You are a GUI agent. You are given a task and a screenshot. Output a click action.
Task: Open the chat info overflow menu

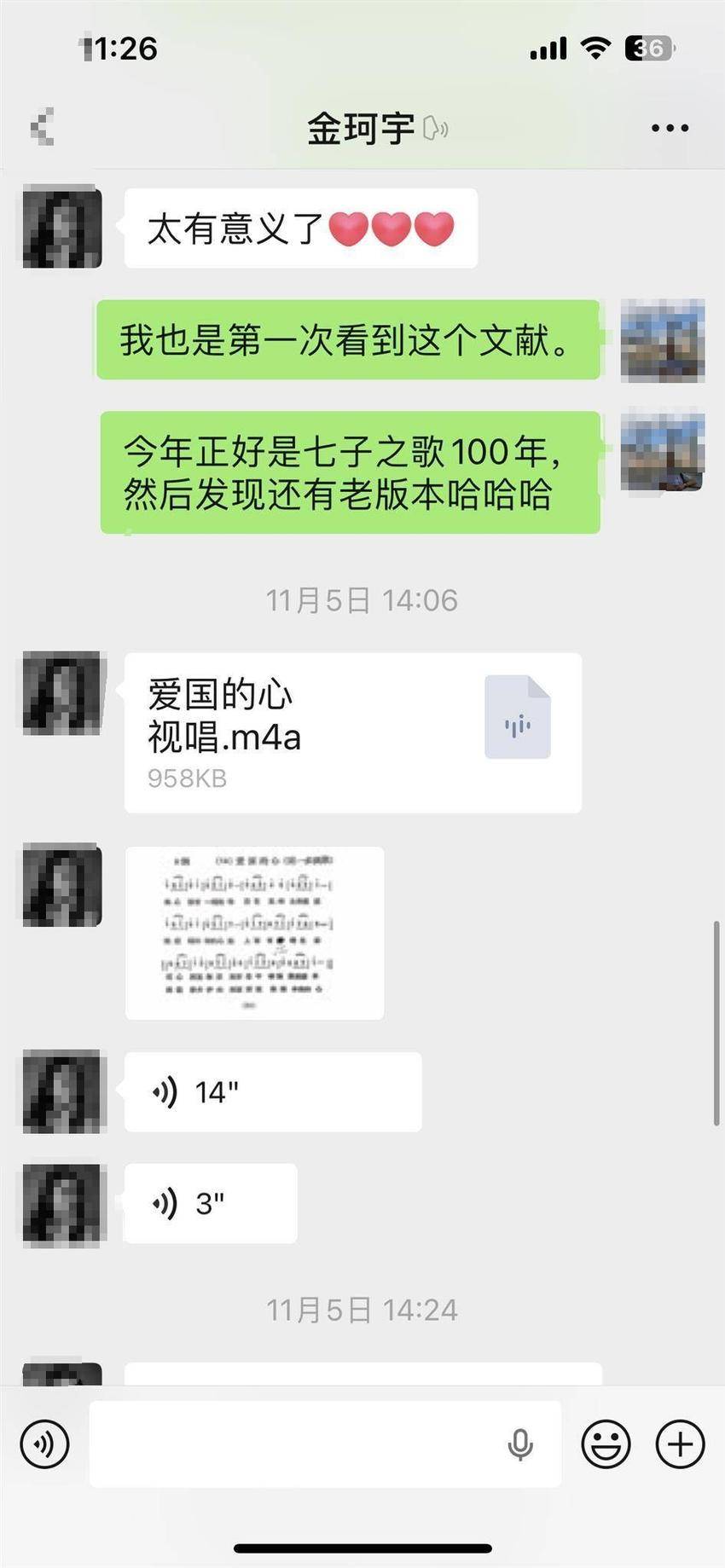(670, 128)
